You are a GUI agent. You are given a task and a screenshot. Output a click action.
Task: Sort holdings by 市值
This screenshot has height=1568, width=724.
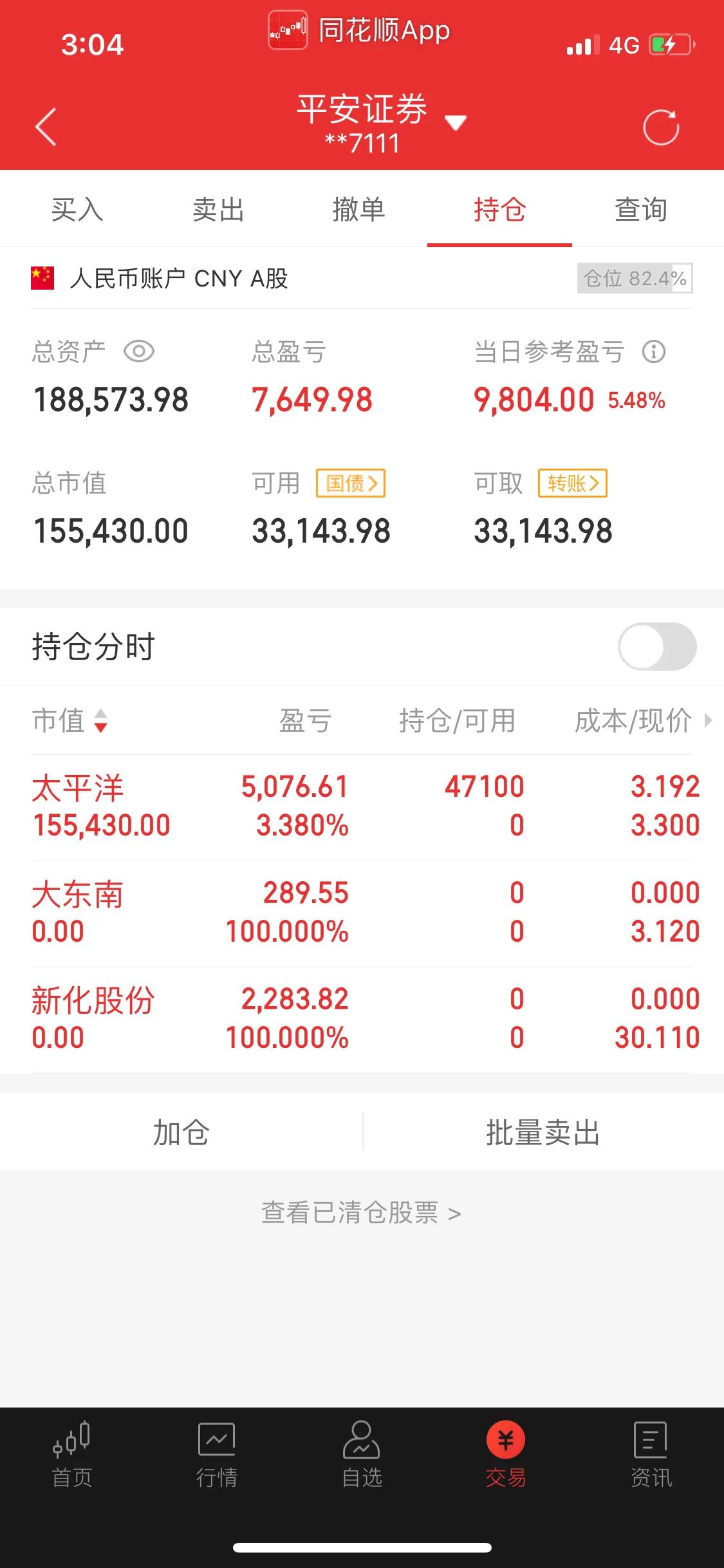tap(70, 720)
